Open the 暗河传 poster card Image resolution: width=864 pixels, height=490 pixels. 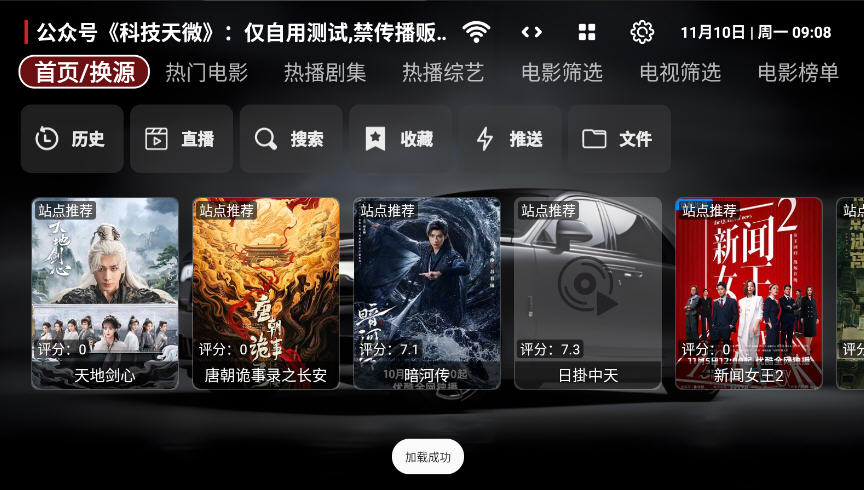(427, 292)
